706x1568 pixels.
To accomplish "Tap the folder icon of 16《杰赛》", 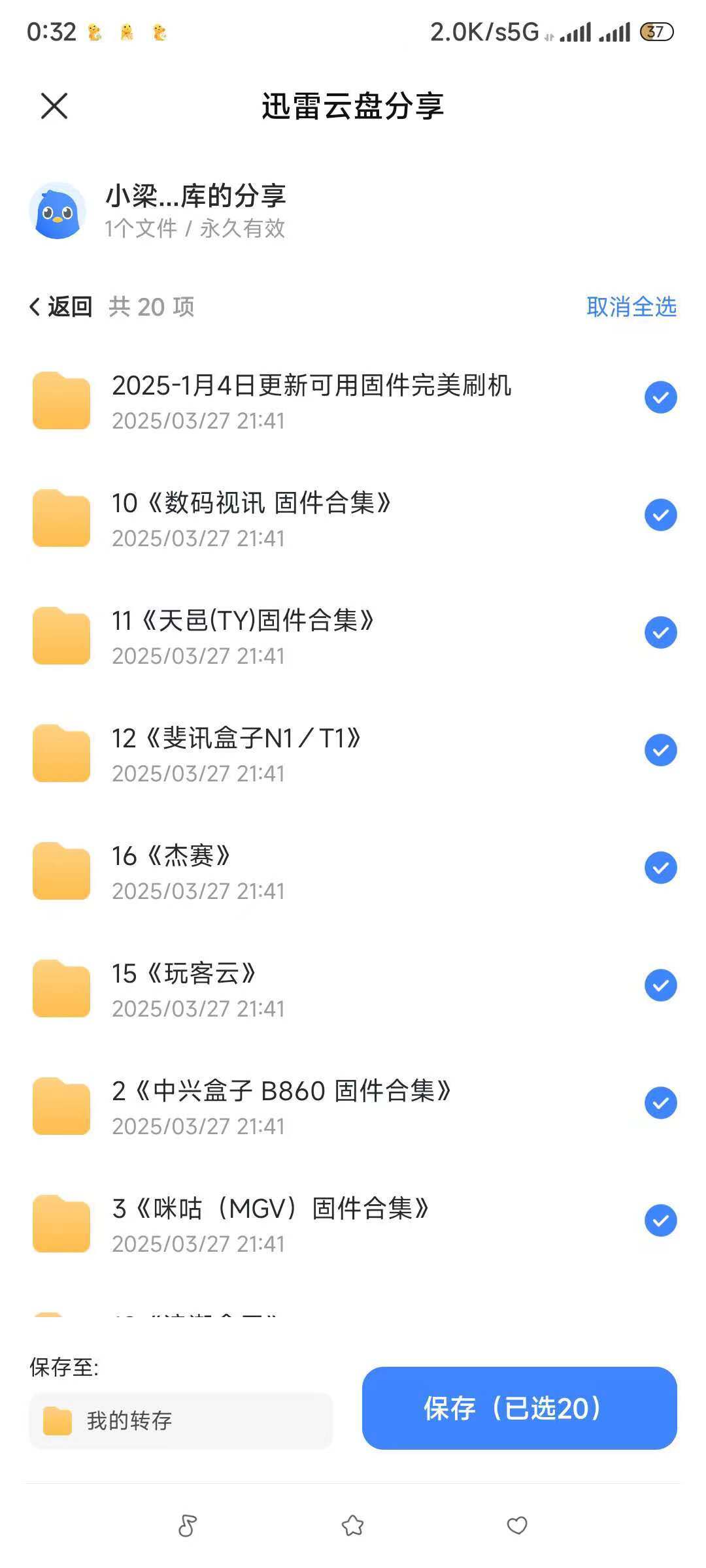I will click(x=62, y=869).
